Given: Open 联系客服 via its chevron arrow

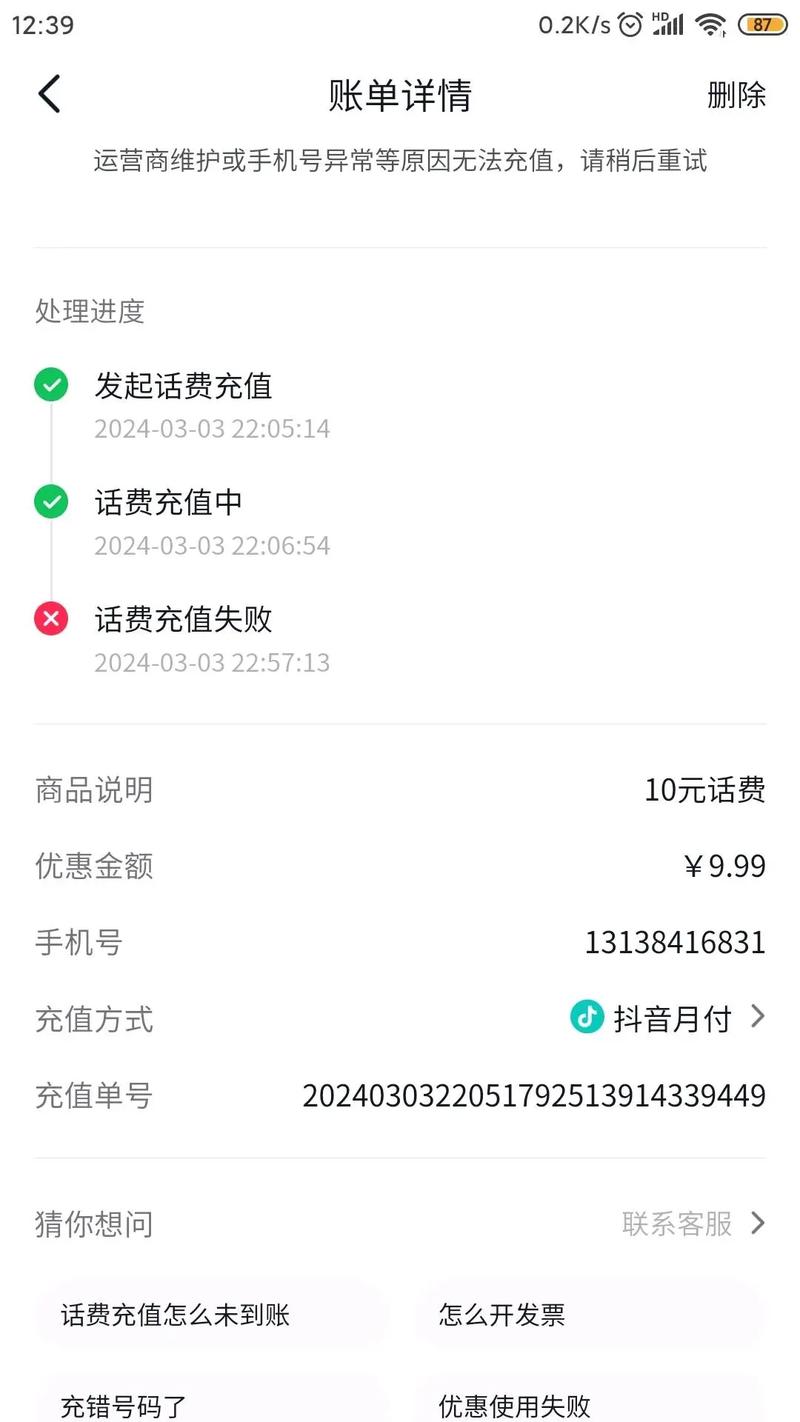Looking at the screenshot, I should pos(758,1224).
